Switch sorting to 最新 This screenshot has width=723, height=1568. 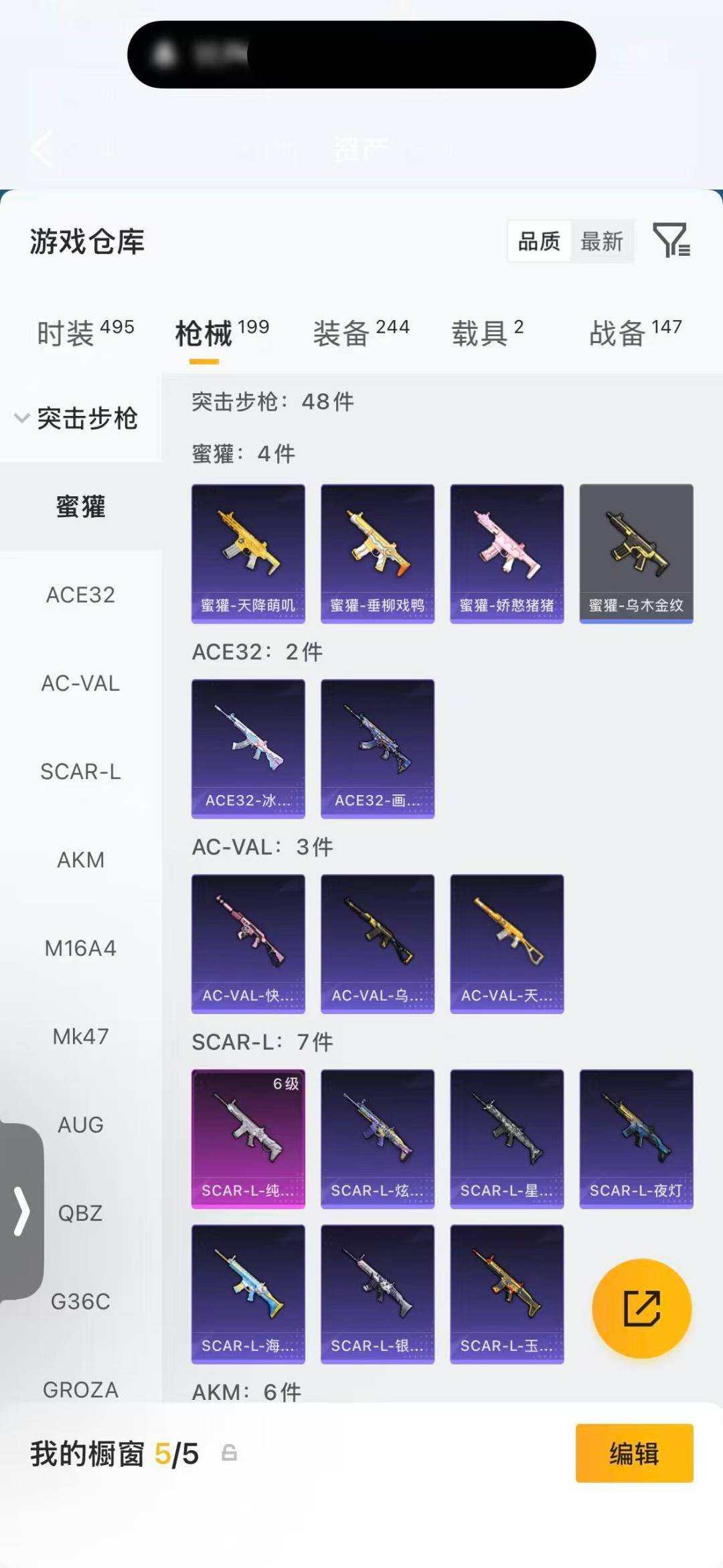pos(602,241)
